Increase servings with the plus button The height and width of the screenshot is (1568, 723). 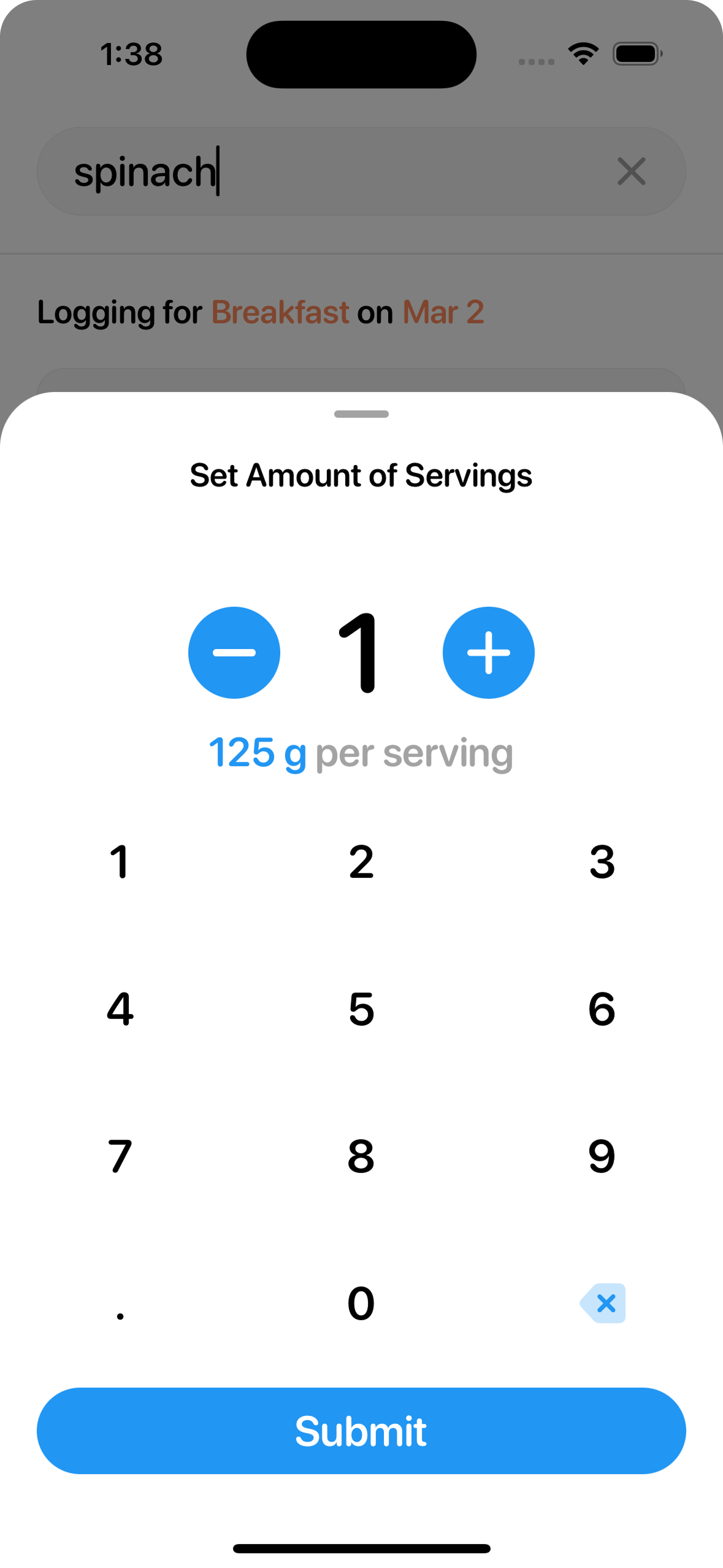point(488,652)
